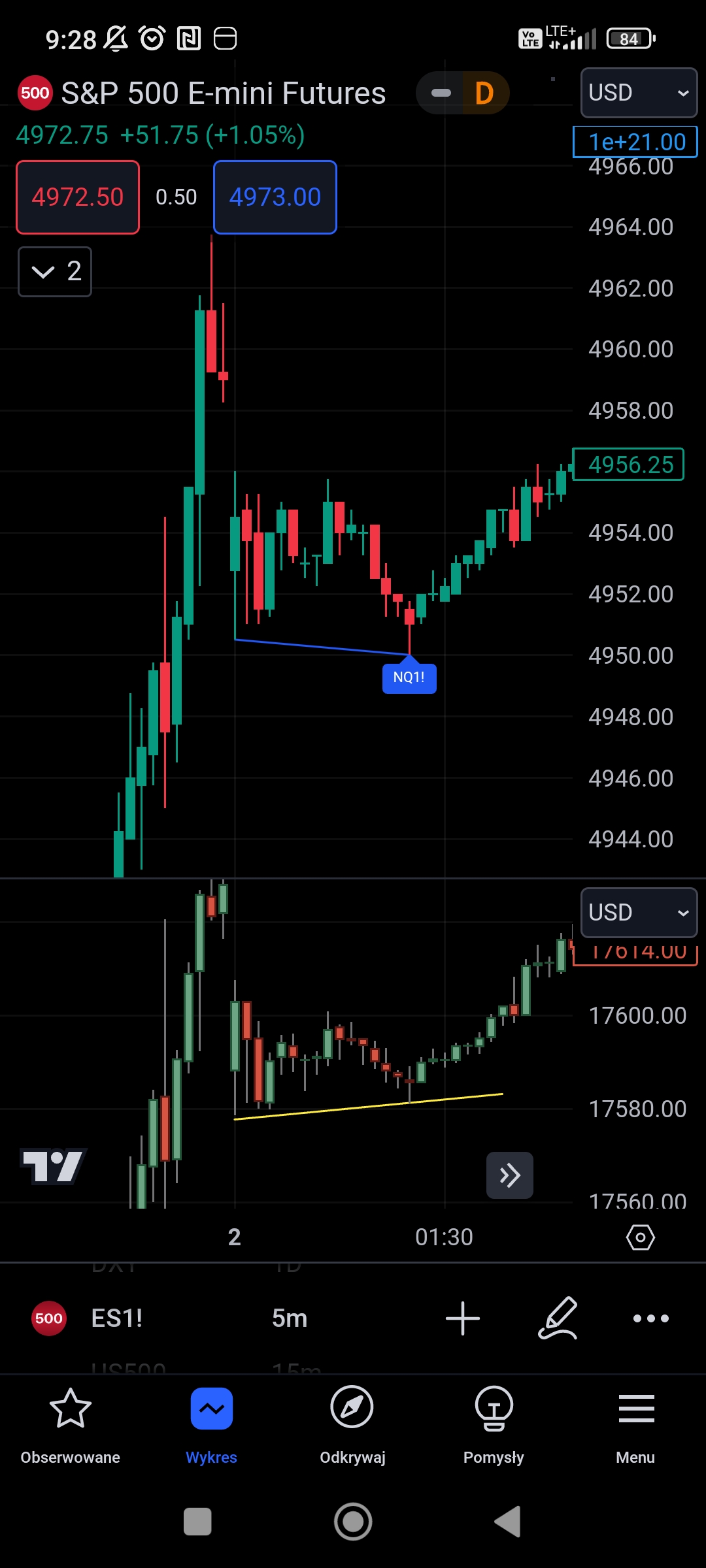Expand the indicator legend showing 2
Screen dimensions: 706x1568
click(55, 272)
